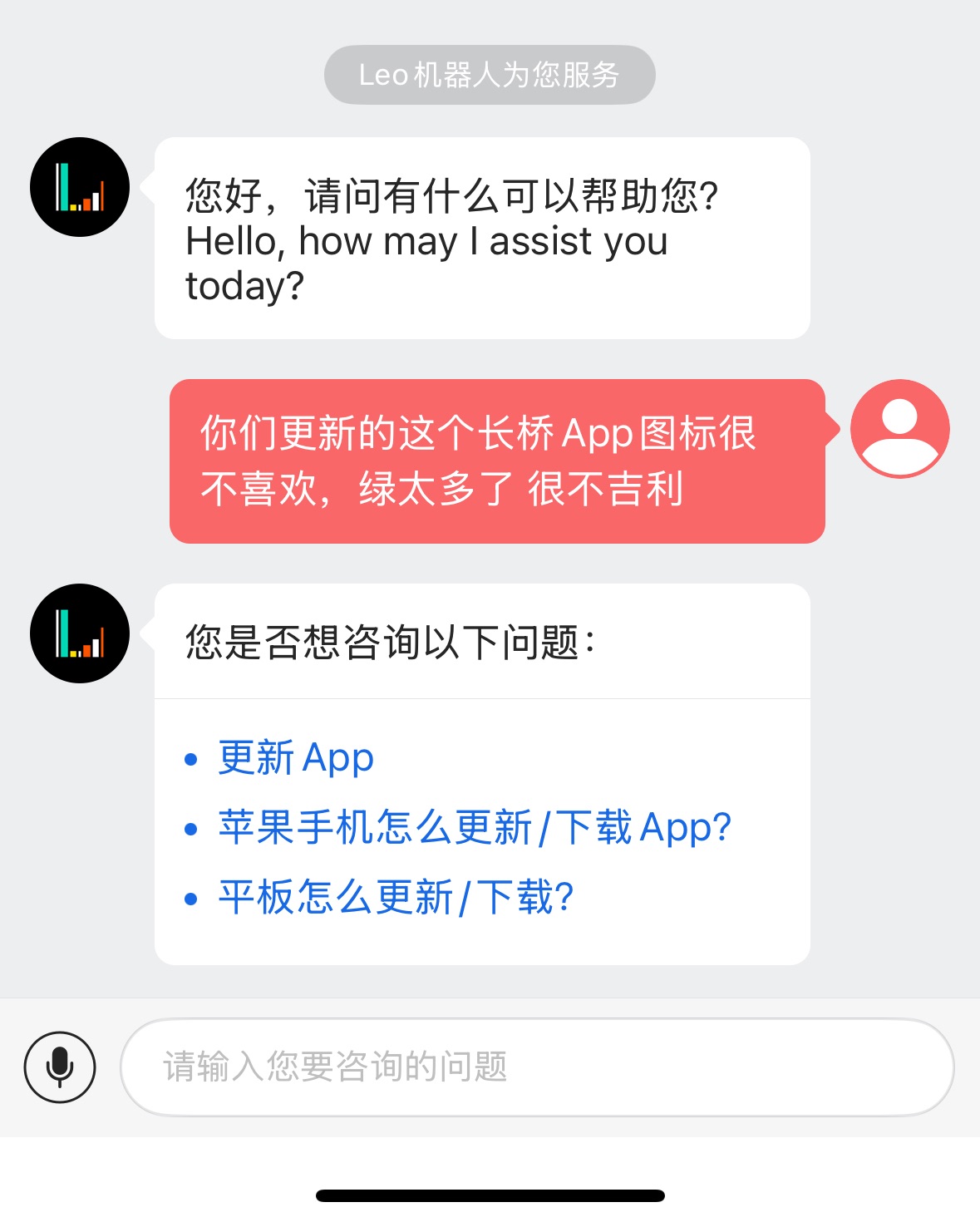Tap the microphone voice input icon

[60, 1067]
